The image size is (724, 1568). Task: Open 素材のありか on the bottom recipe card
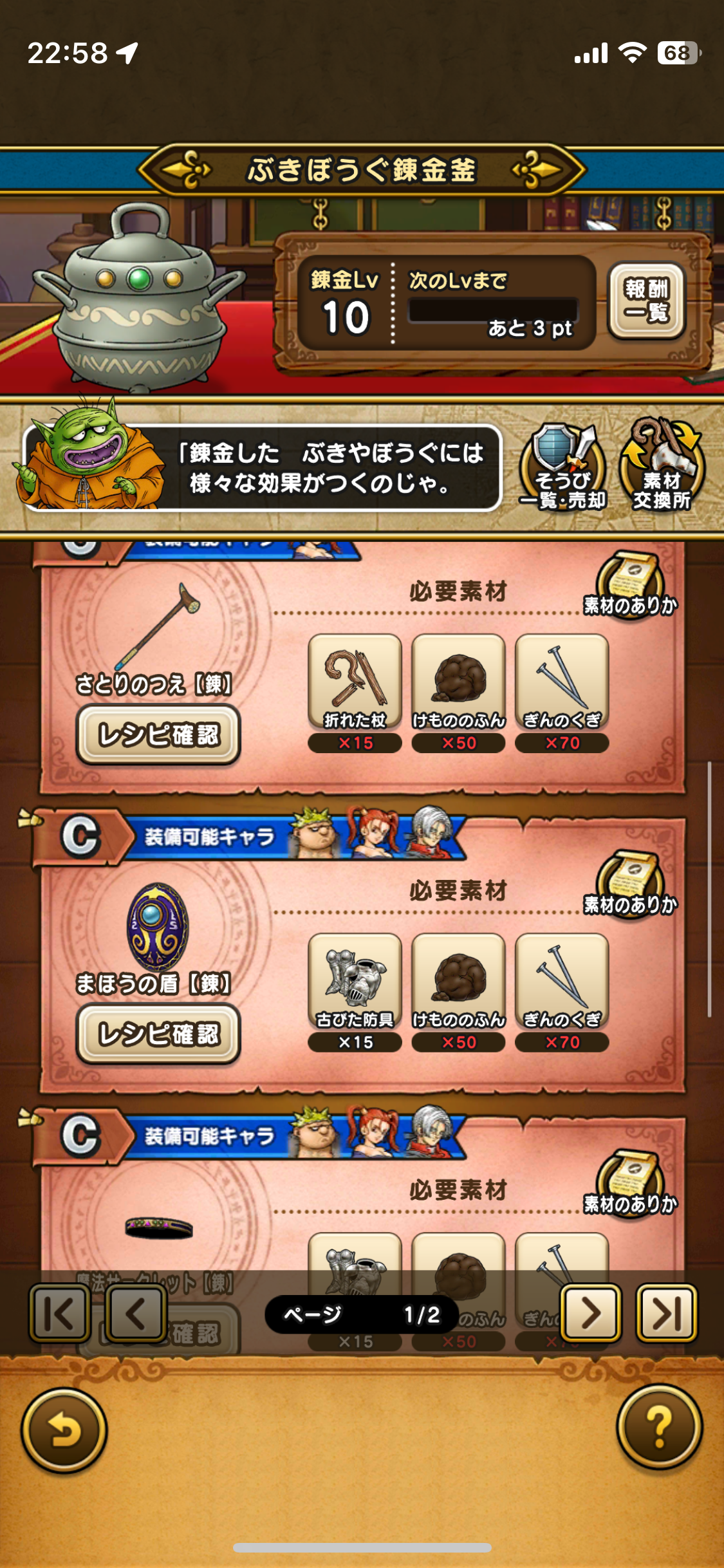click(630, 1184)
